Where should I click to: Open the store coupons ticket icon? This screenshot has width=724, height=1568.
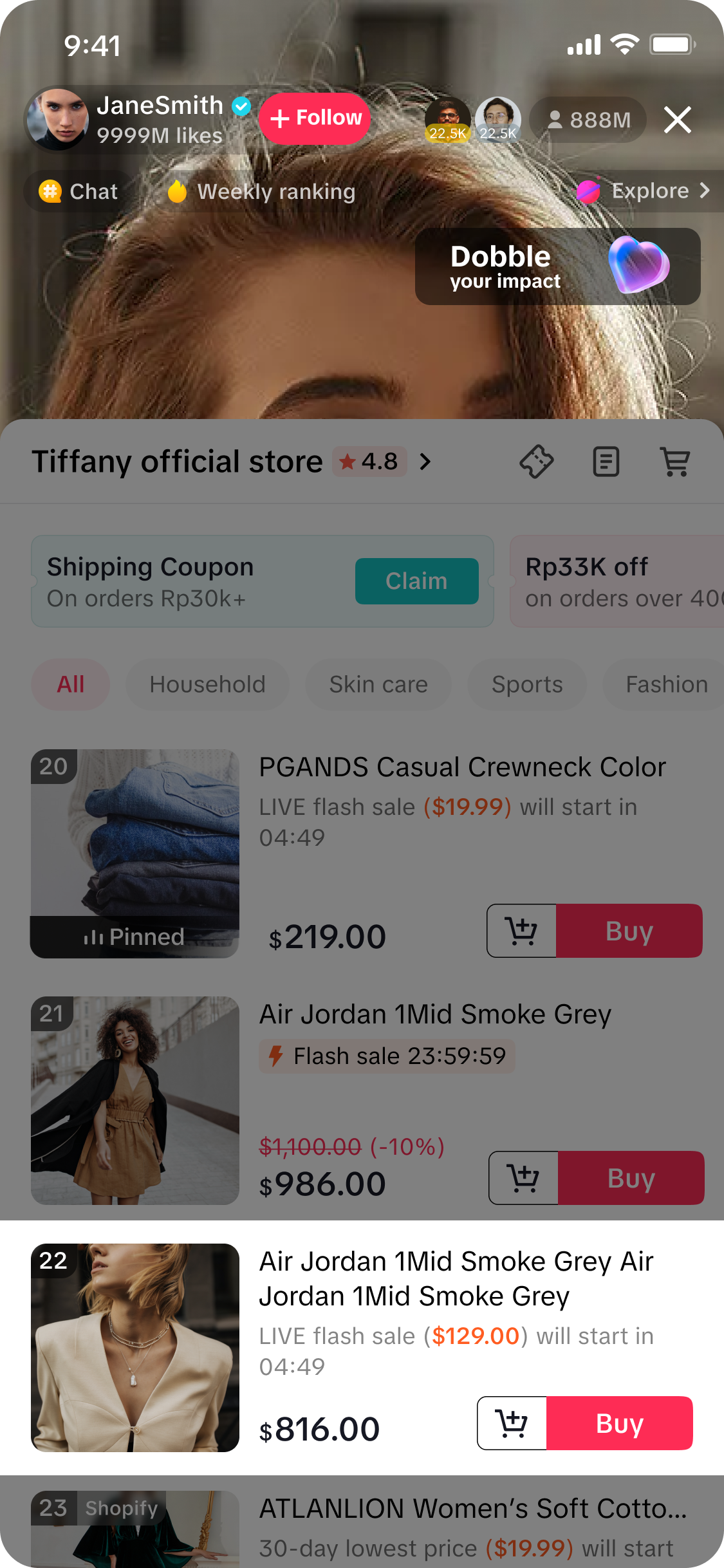[536, 462]
